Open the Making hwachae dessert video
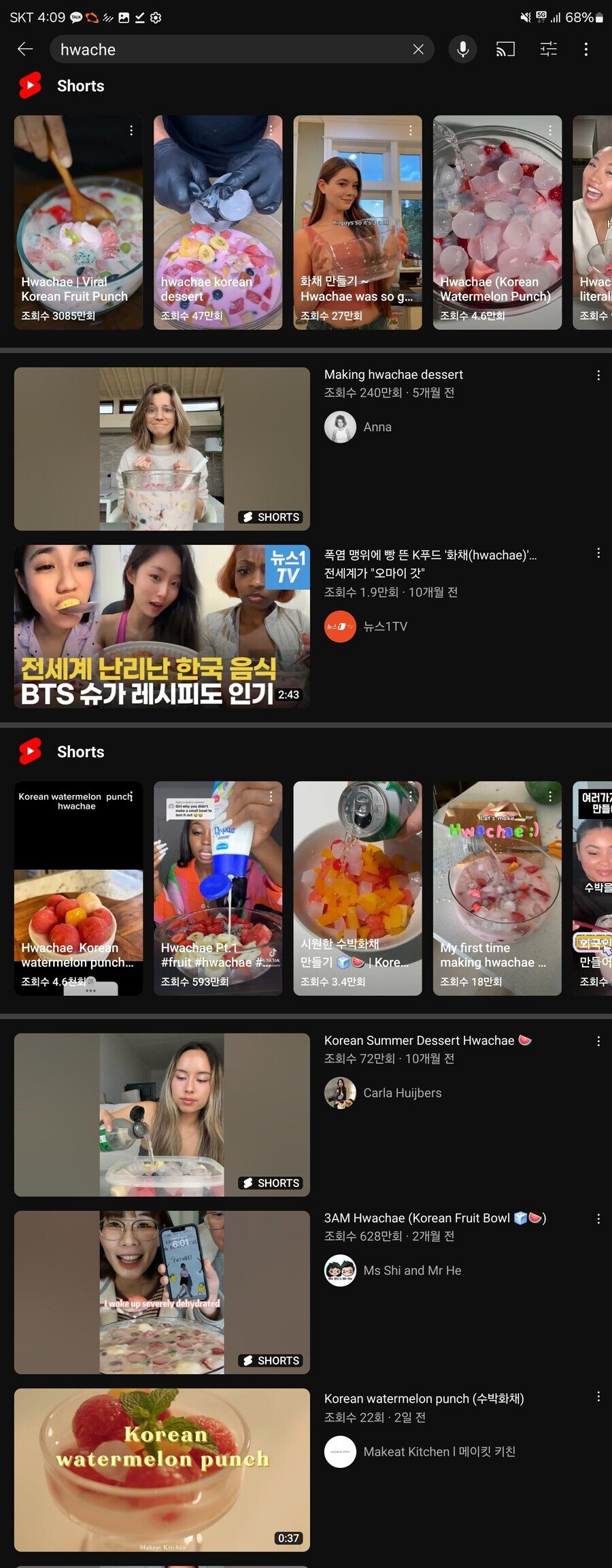Viewport: 612px width, 1568px height. tap(162, 449)
